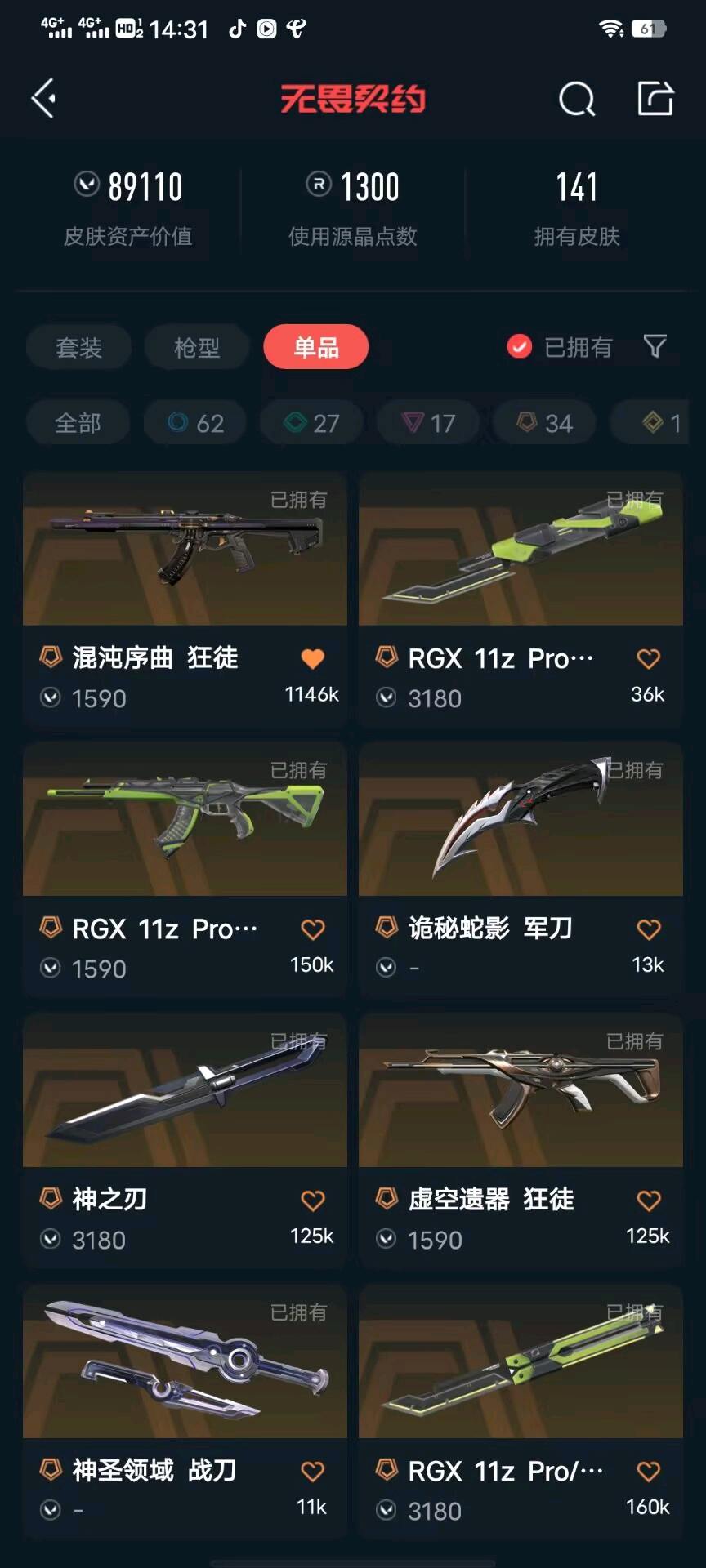
Task: Share this skin collection page
Action: [655, 99]
